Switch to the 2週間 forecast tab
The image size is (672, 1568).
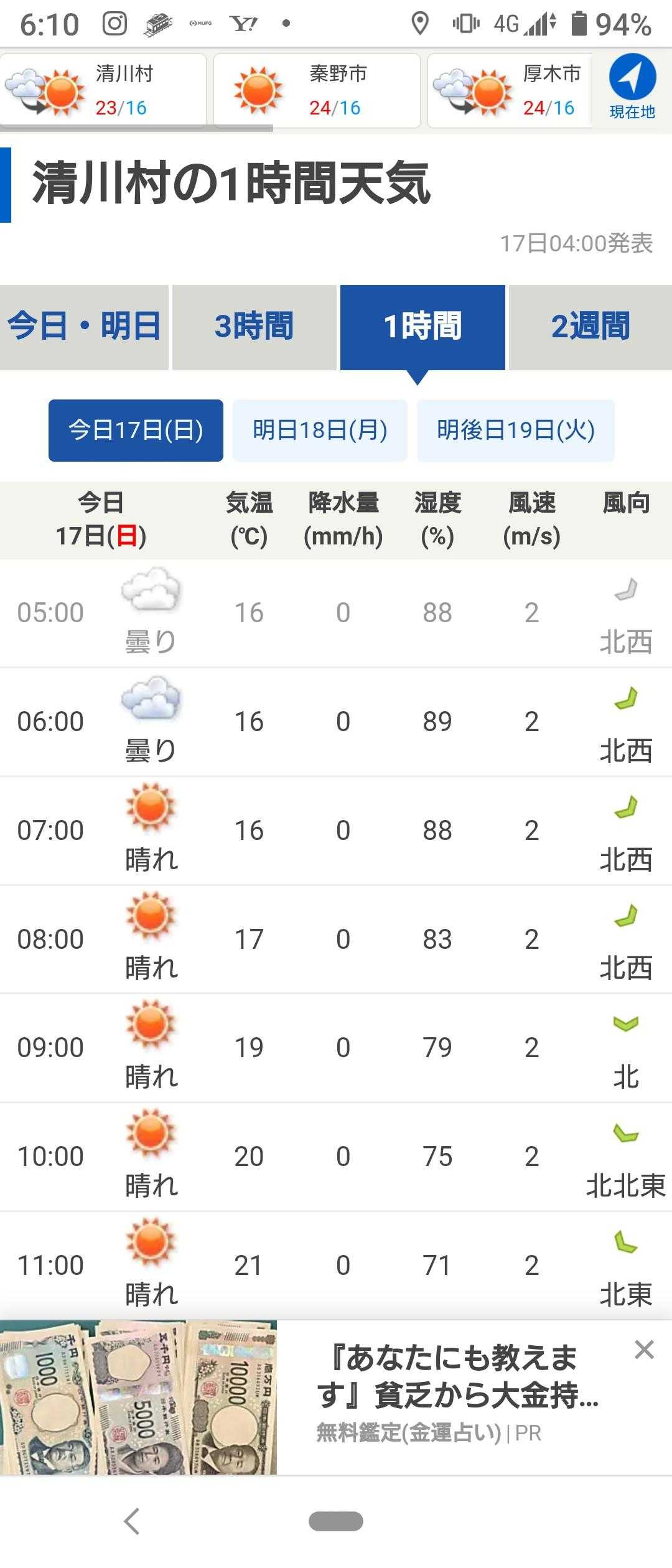point(590,327)
